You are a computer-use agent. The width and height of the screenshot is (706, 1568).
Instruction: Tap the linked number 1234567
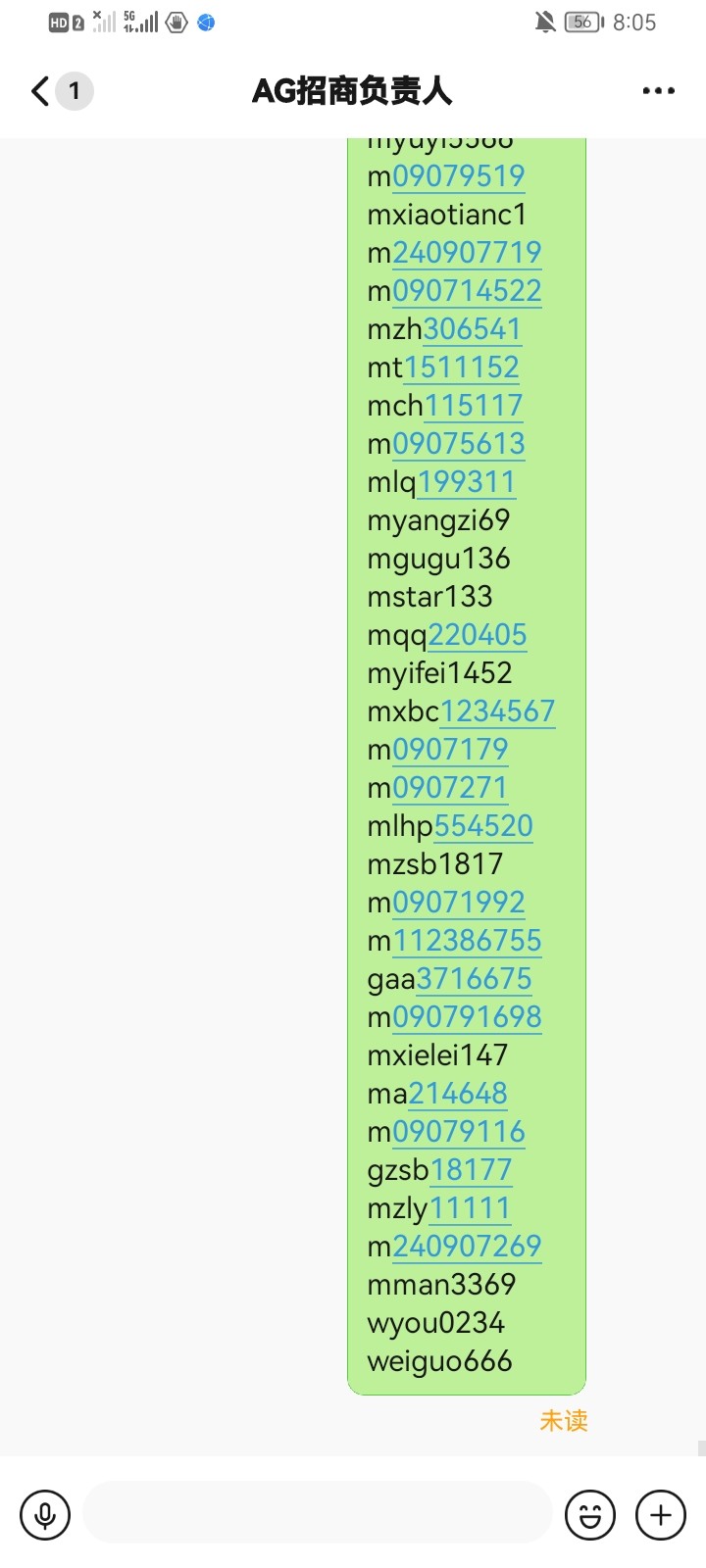497,711
